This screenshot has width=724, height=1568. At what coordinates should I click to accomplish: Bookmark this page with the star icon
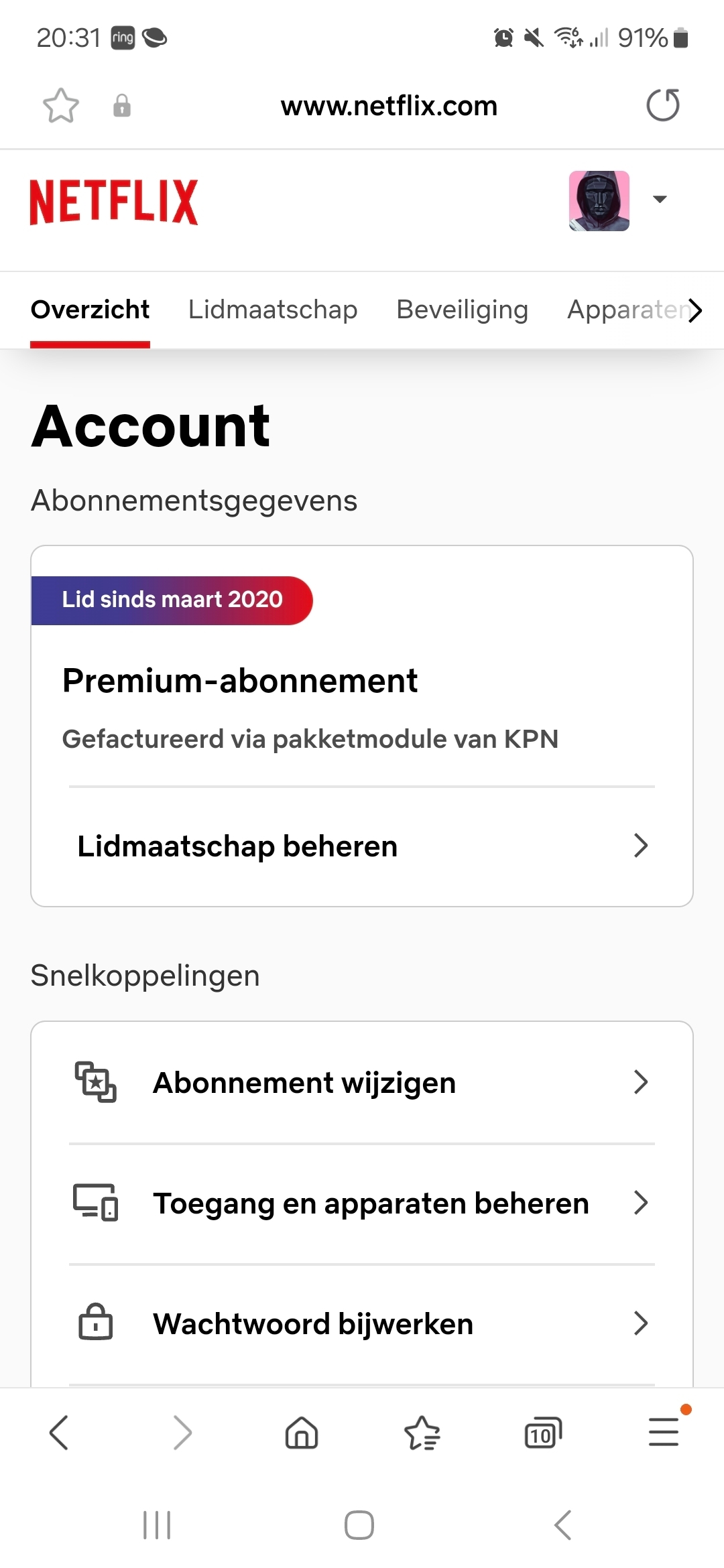pos(60,106)
